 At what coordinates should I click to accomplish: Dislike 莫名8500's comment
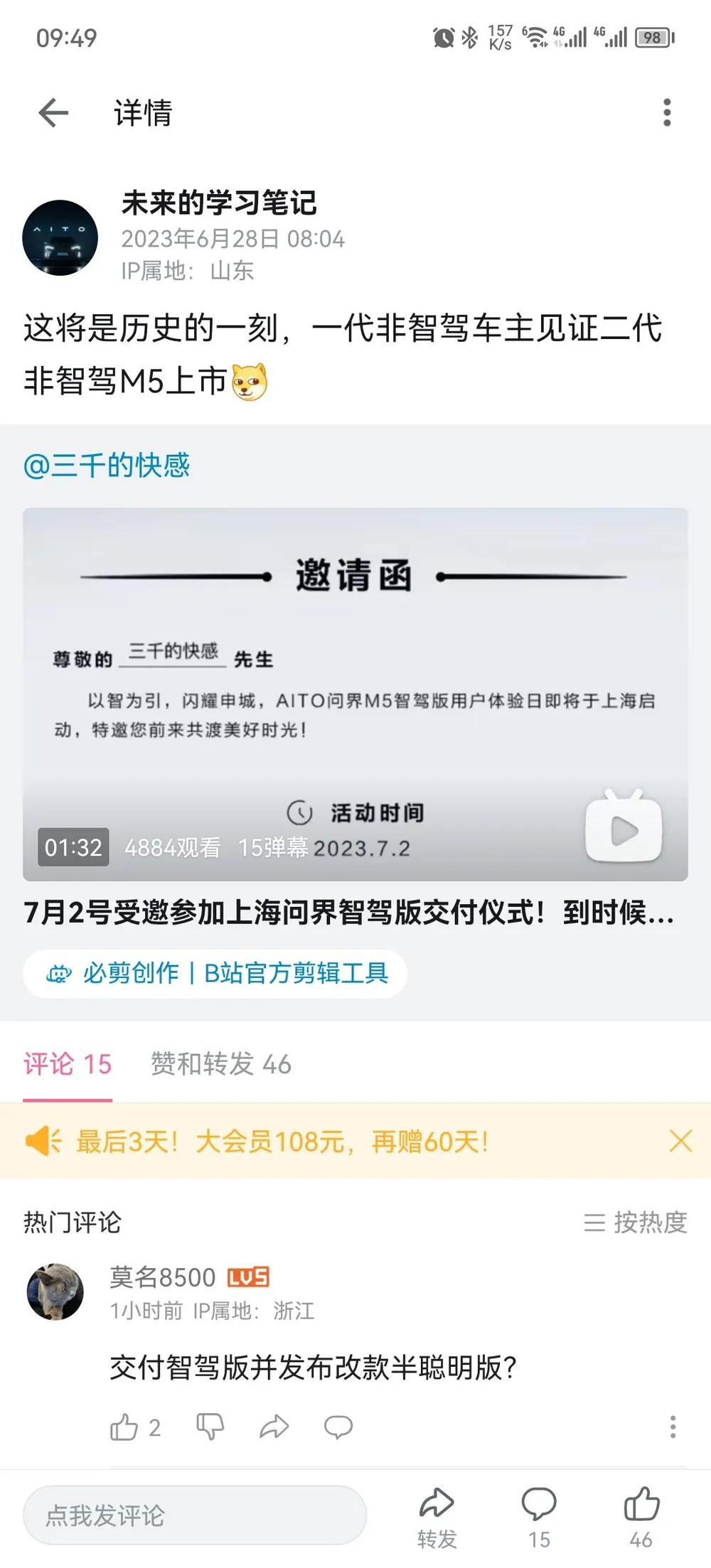[210, 1427]
